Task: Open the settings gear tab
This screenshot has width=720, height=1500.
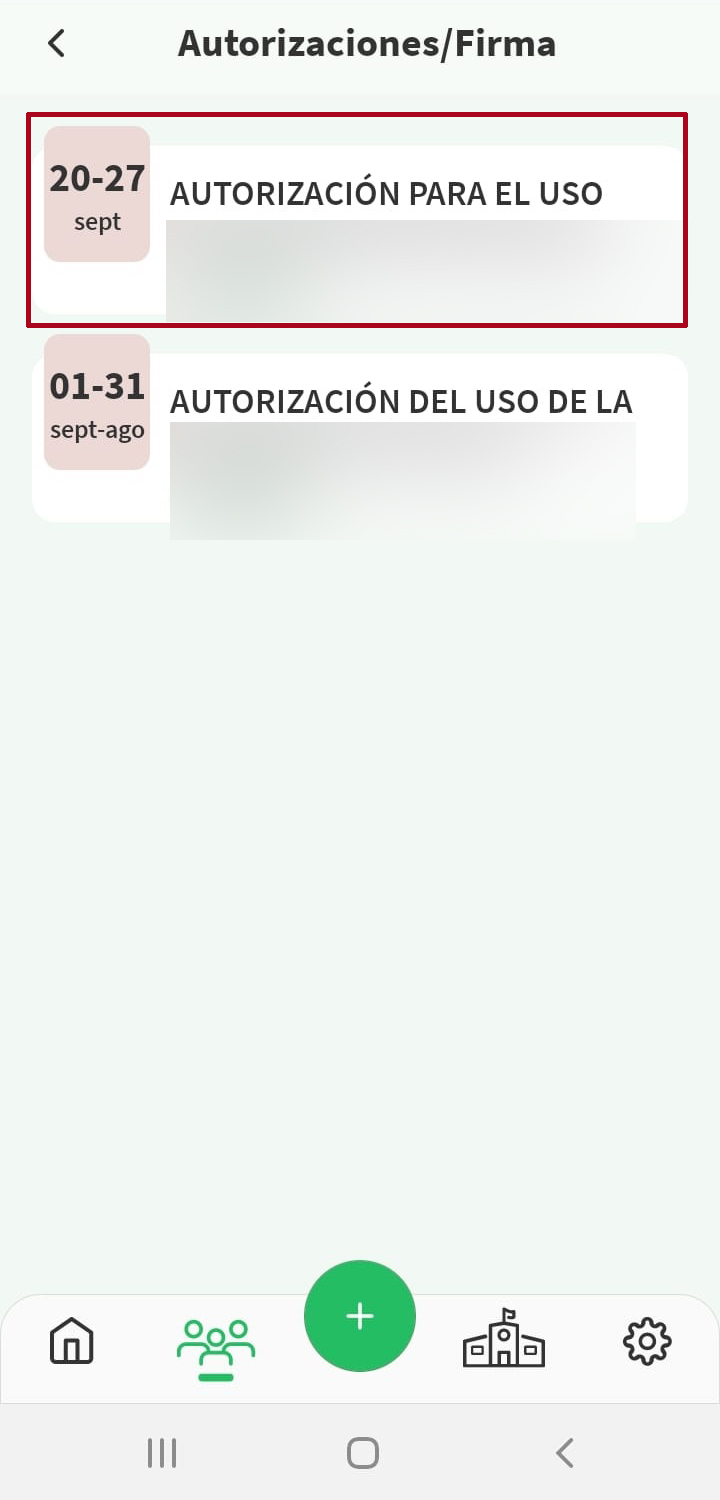Action: click(647, 1341)
